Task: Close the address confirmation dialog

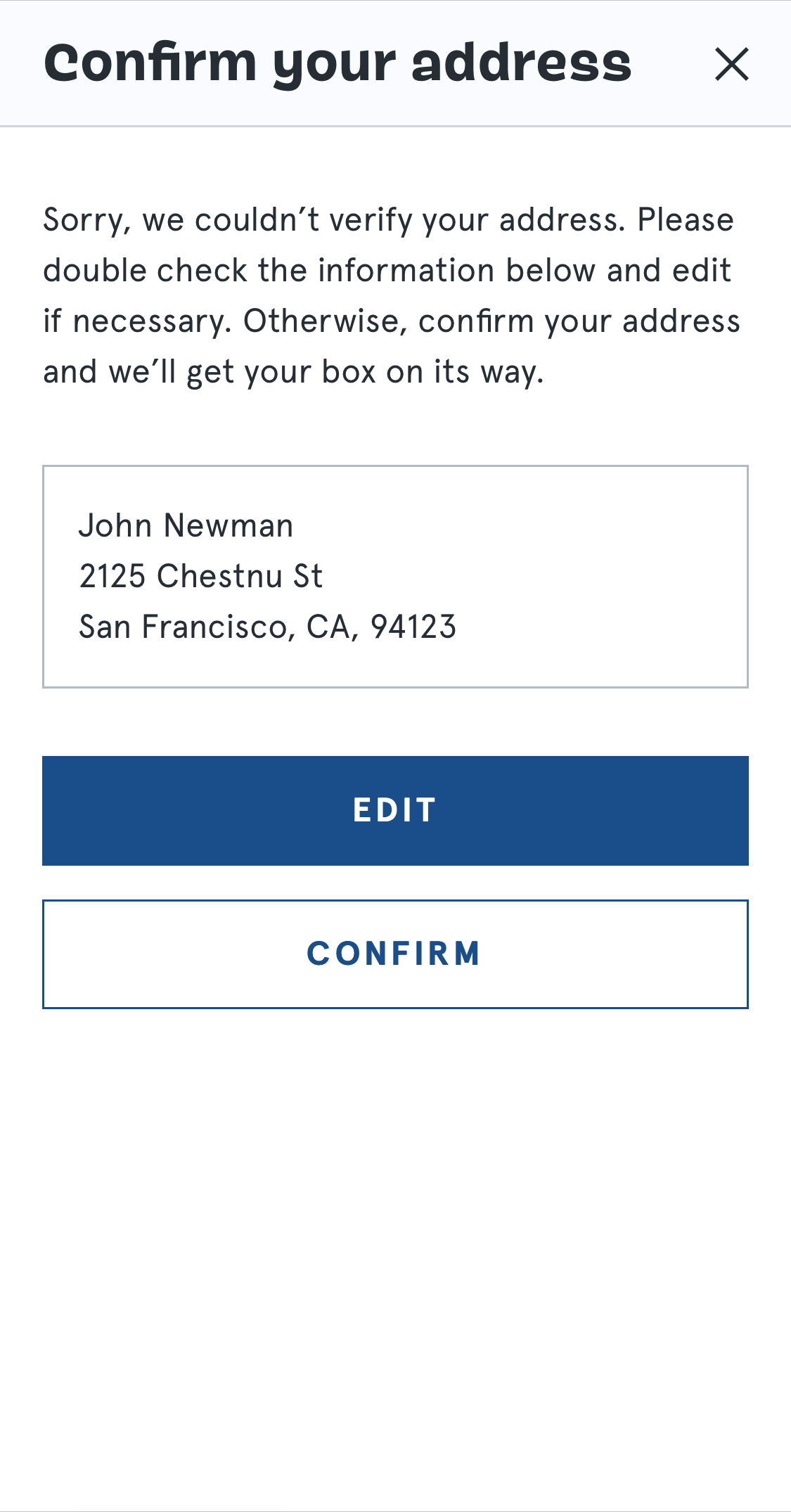Action: click(x=732, y=65)
